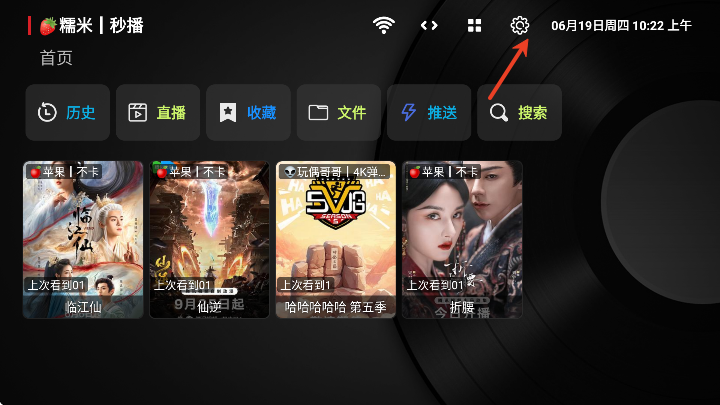Continue watching 折腰
This screenshot has height=405, width=720.
click(x=462, y=240)
